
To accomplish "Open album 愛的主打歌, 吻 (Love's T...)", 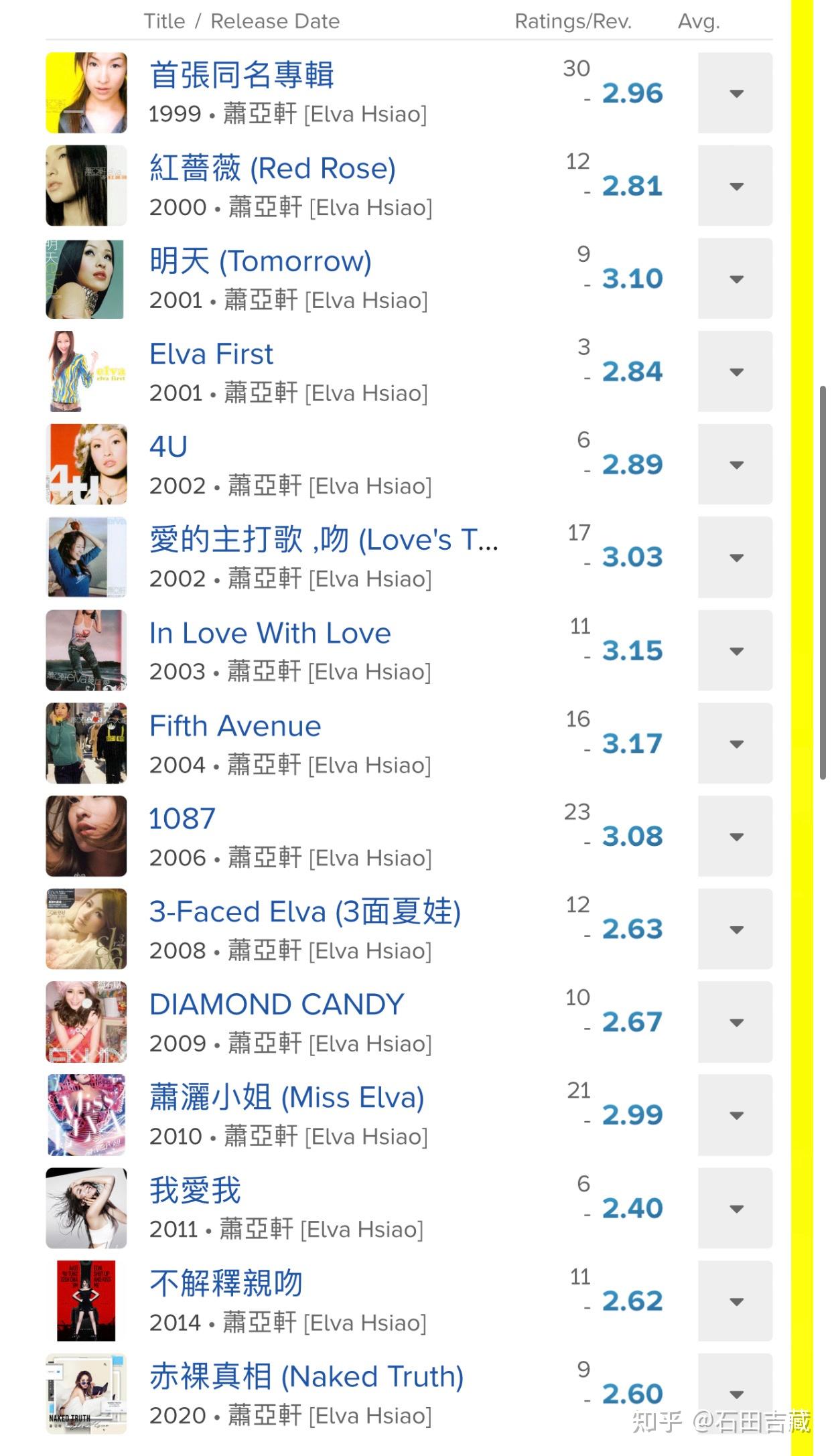I will pyautogui.click(x=323, y=540).
